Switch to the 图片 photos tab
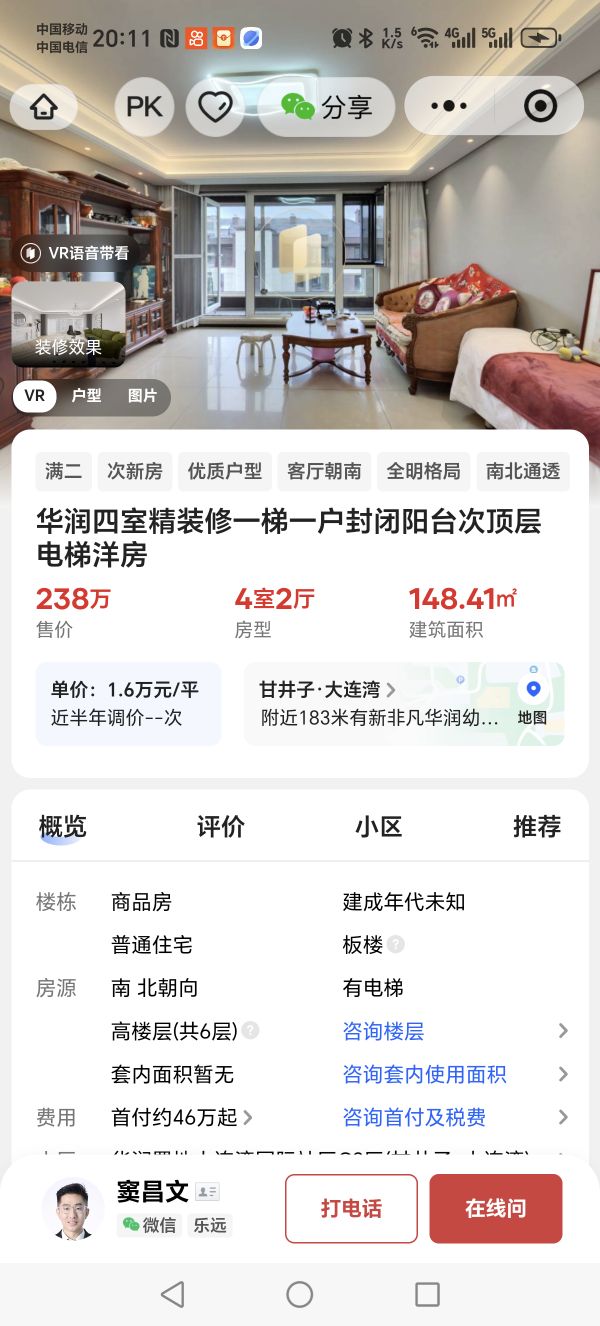This screenshot has width=600, height=1326. [x=142, y=396]
